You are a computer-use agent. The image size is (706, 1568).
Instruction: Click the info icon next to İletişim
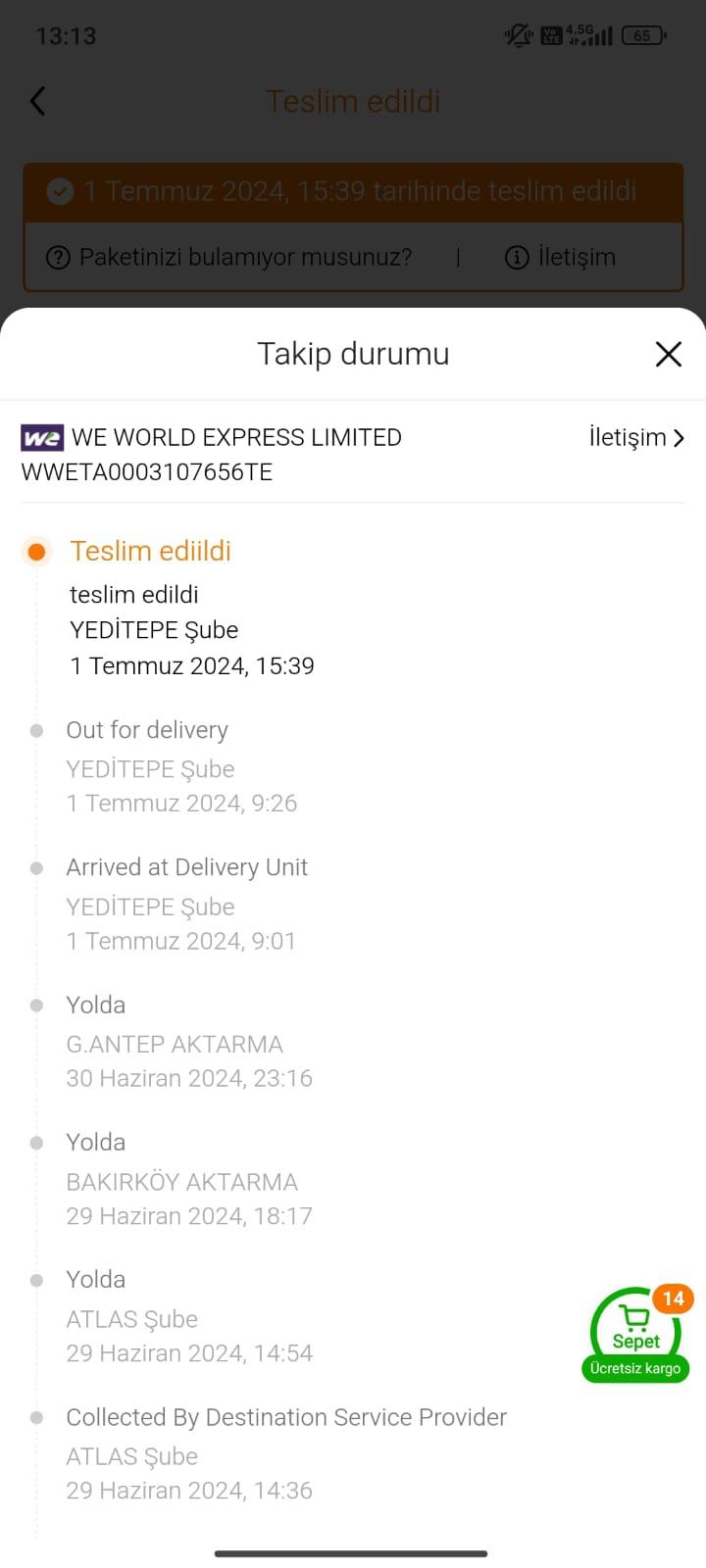(x=517, y=257)
